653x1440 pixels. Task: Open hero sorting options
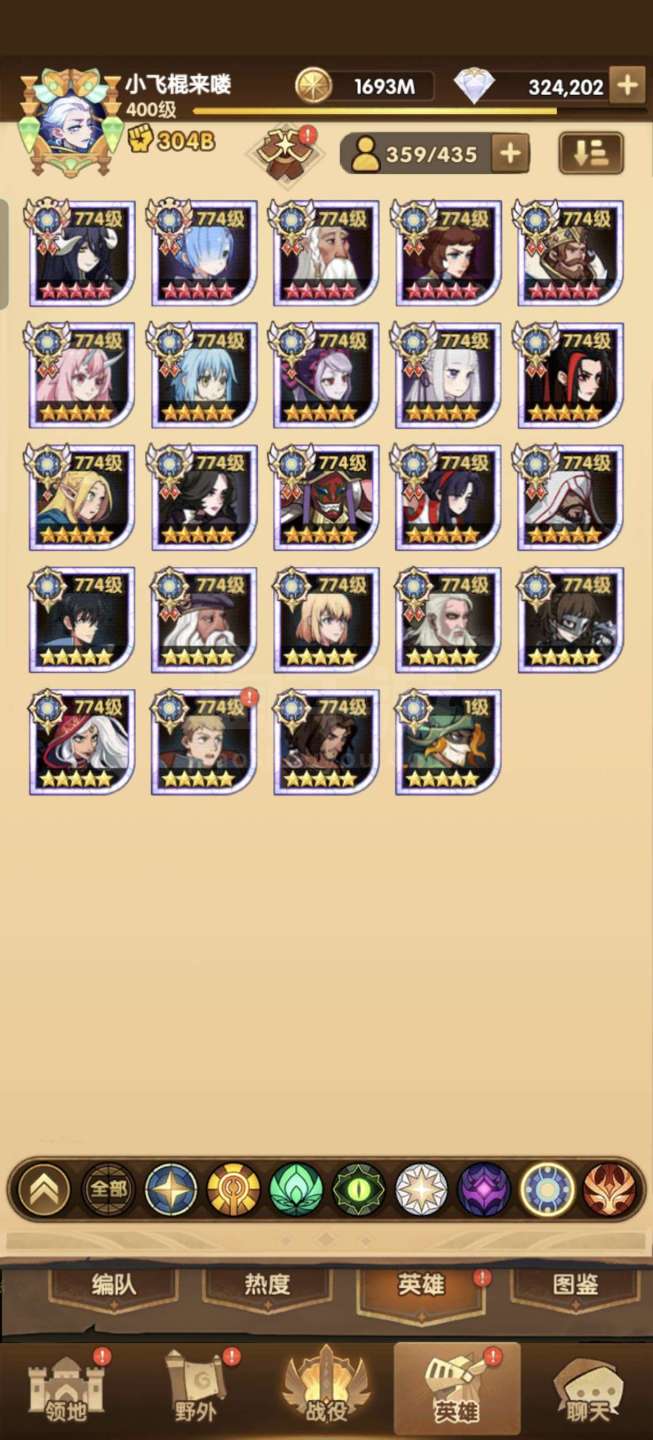(x=590, y=153)
